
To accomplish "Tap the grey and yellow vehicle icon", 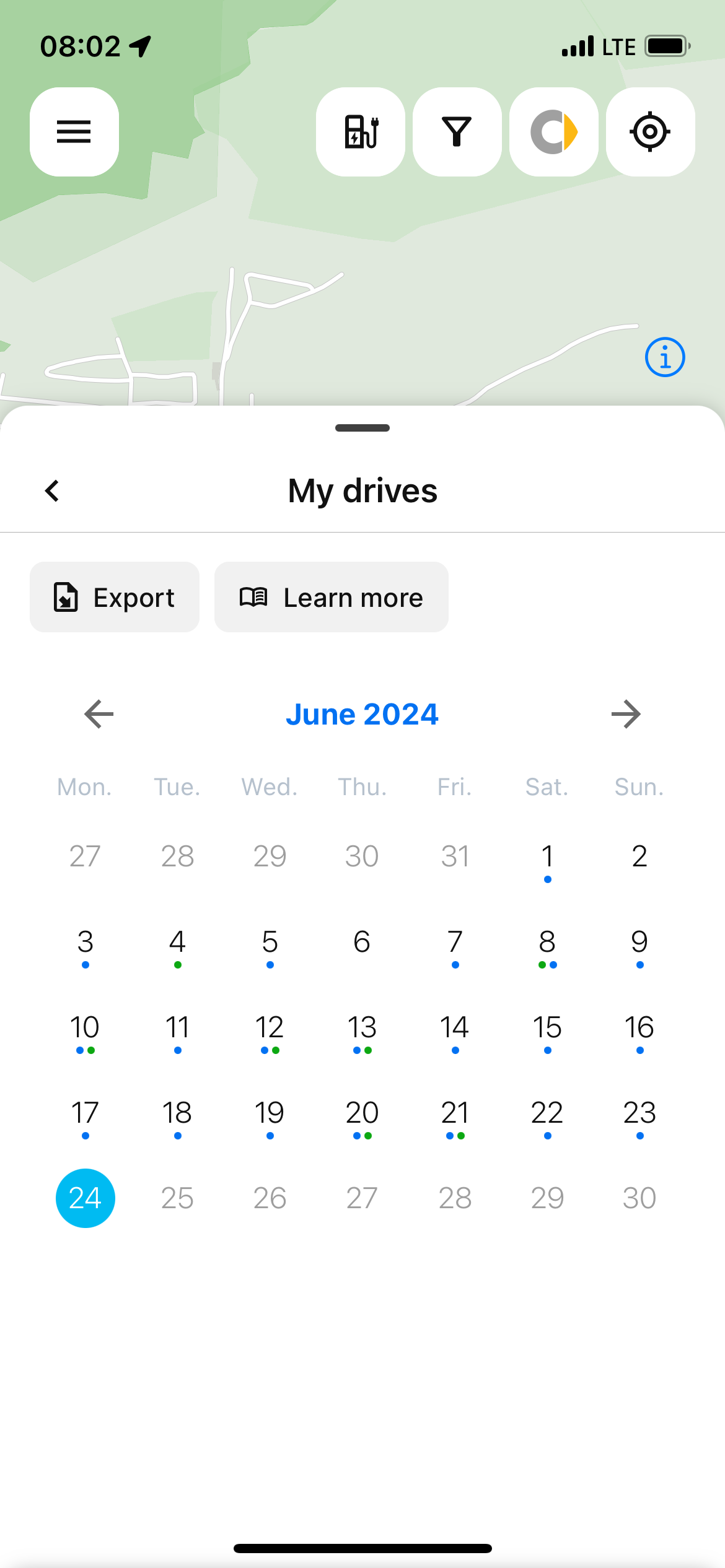I will click(x=554, y=132).
